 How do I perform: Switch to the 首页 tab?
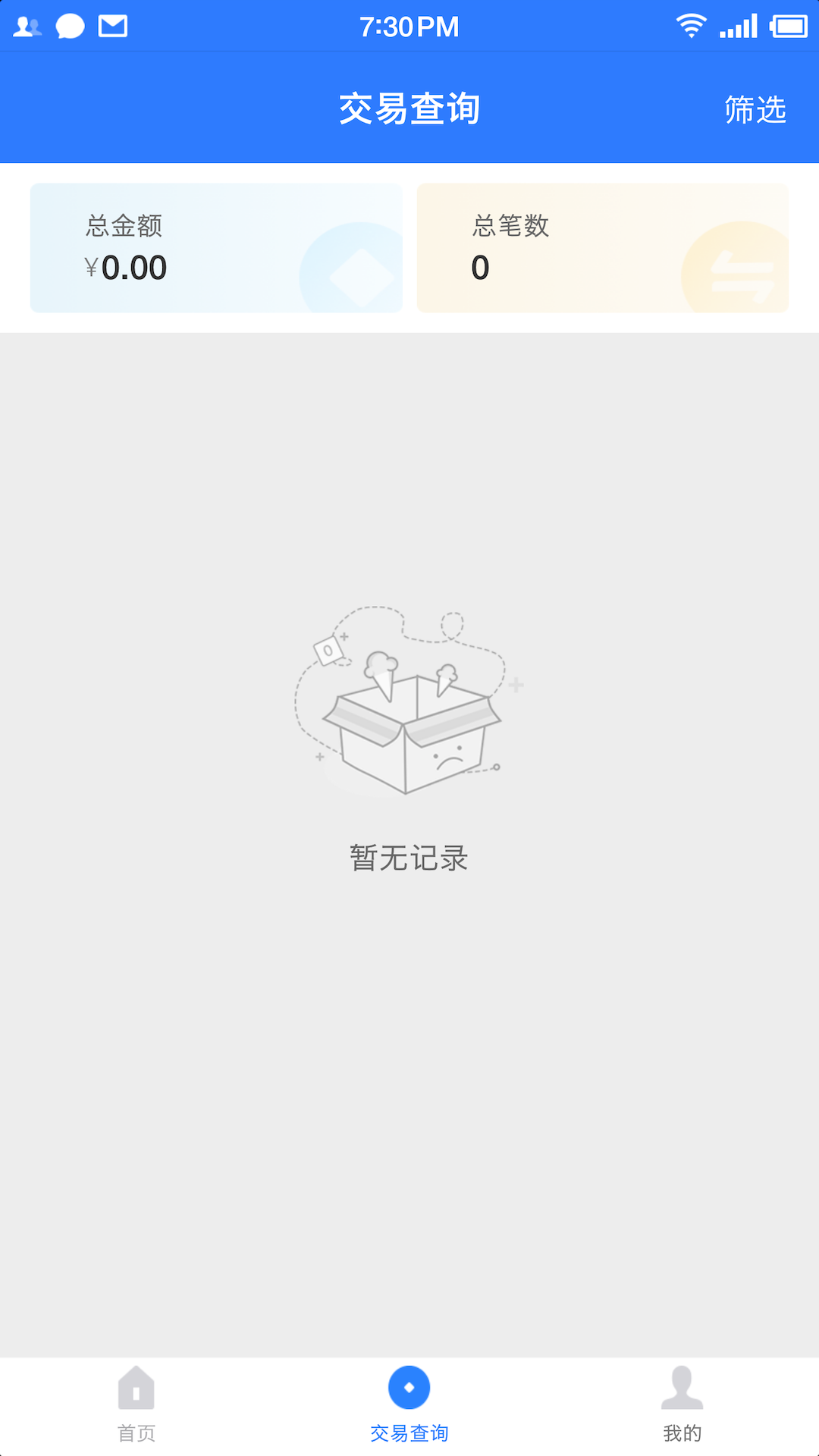click(x=136, y=1404)
